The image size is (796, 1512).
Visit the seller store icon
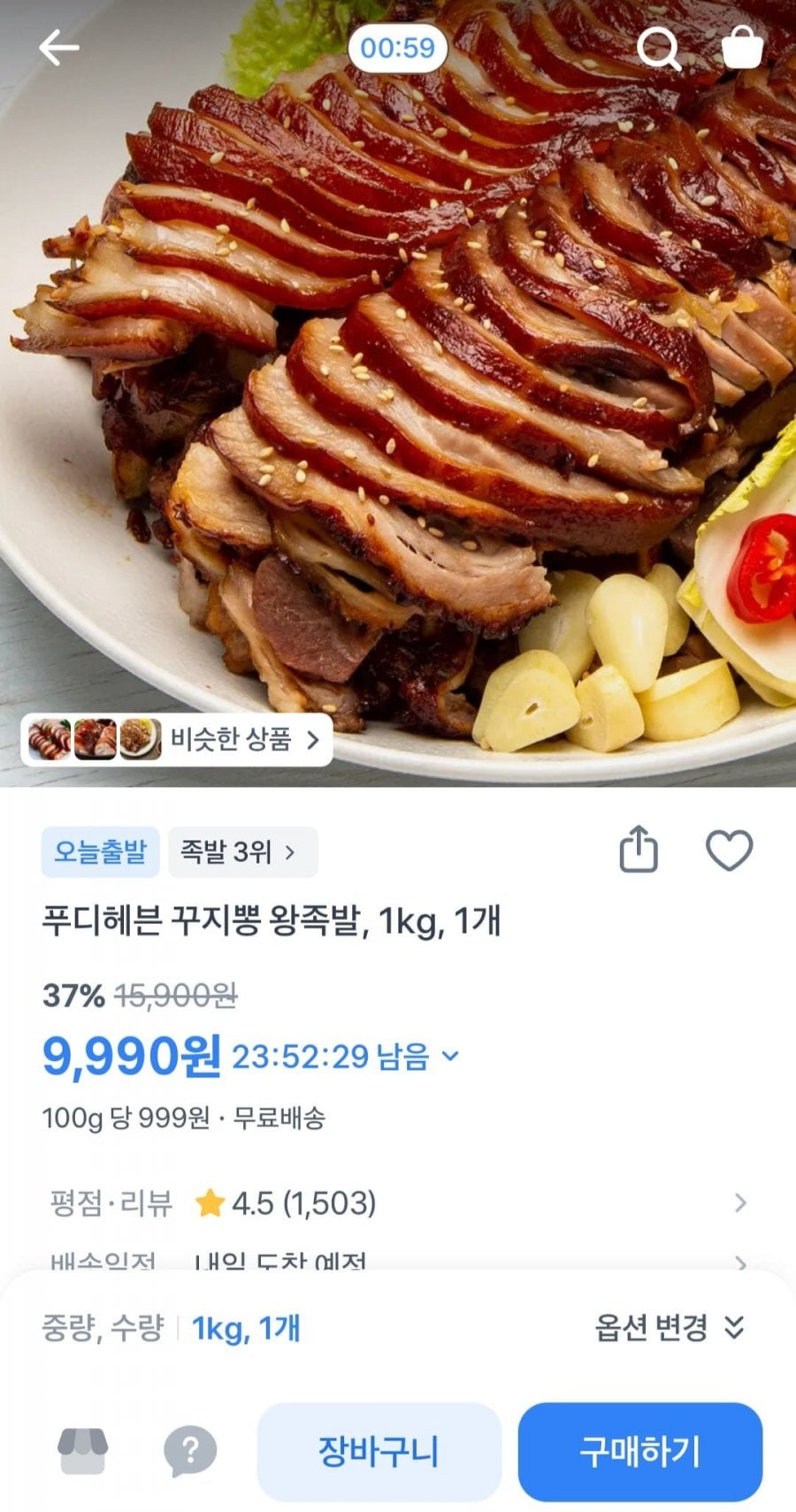point(82,1451)
